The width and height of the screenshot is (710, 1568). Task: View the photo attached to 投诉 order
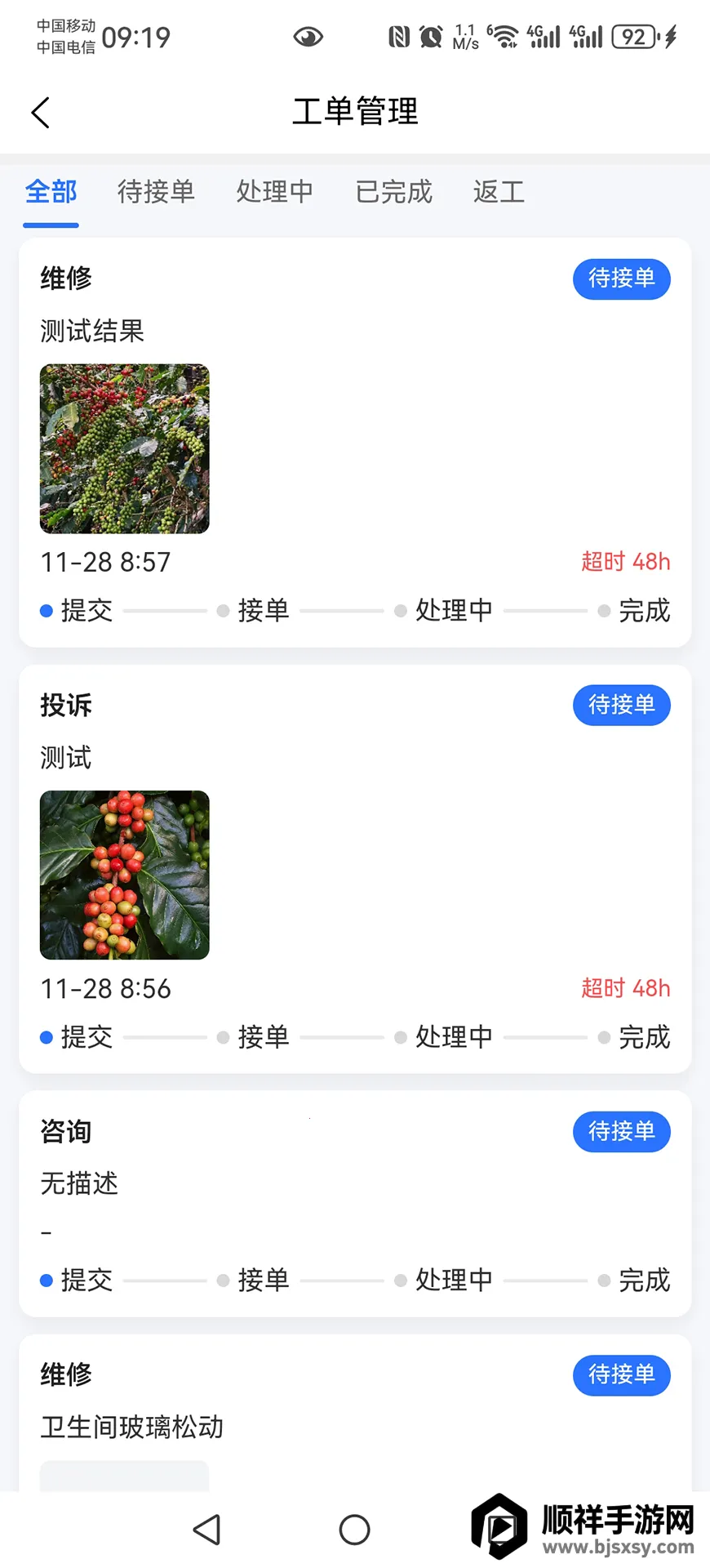(125, 875)
